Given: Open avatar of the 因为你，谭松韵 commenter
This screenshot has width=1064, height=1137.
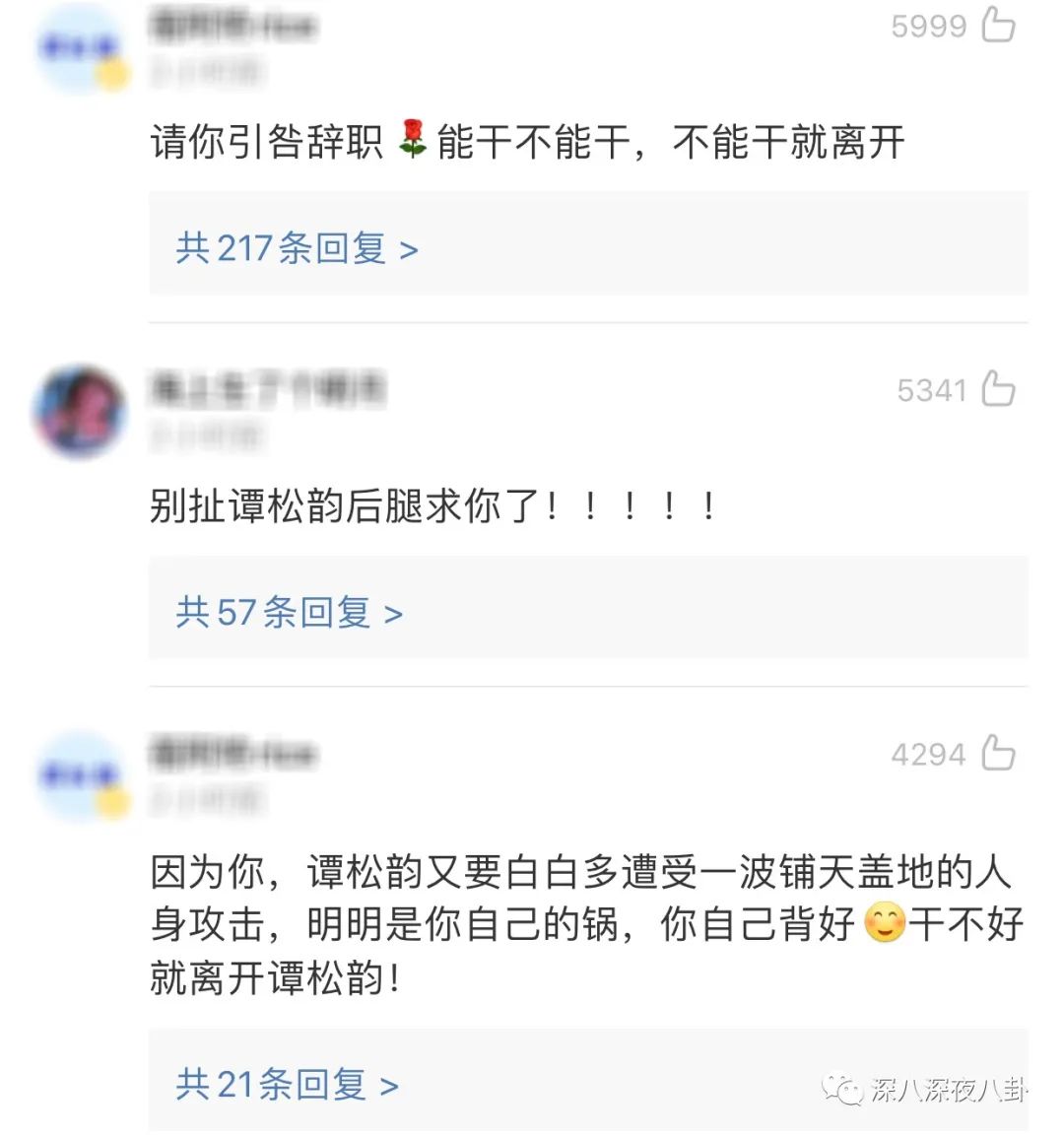Looking at the screenshot, I should [82, 776].
